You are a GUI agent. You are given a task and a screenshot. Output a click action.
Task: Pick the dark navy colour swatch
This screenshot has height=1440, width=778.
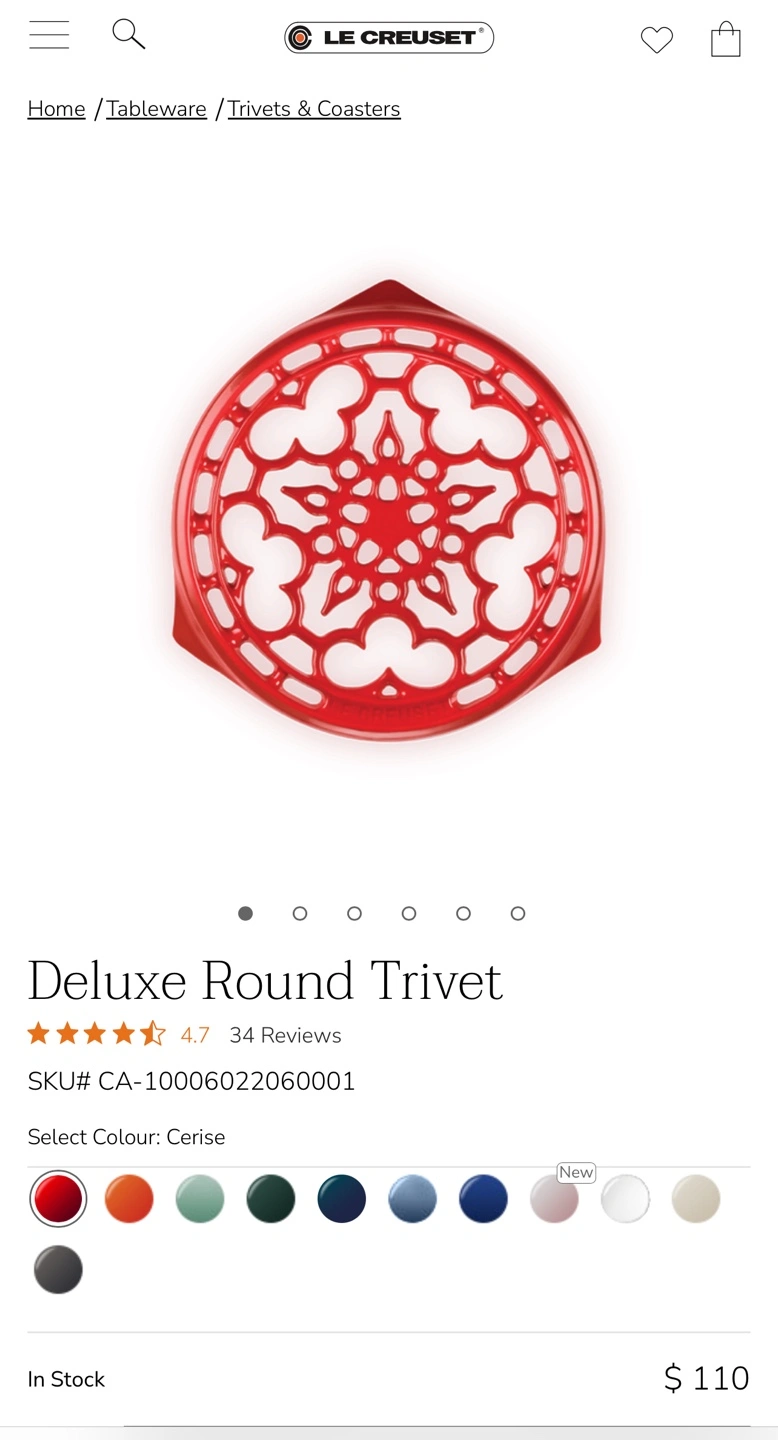click(342, 1198)
